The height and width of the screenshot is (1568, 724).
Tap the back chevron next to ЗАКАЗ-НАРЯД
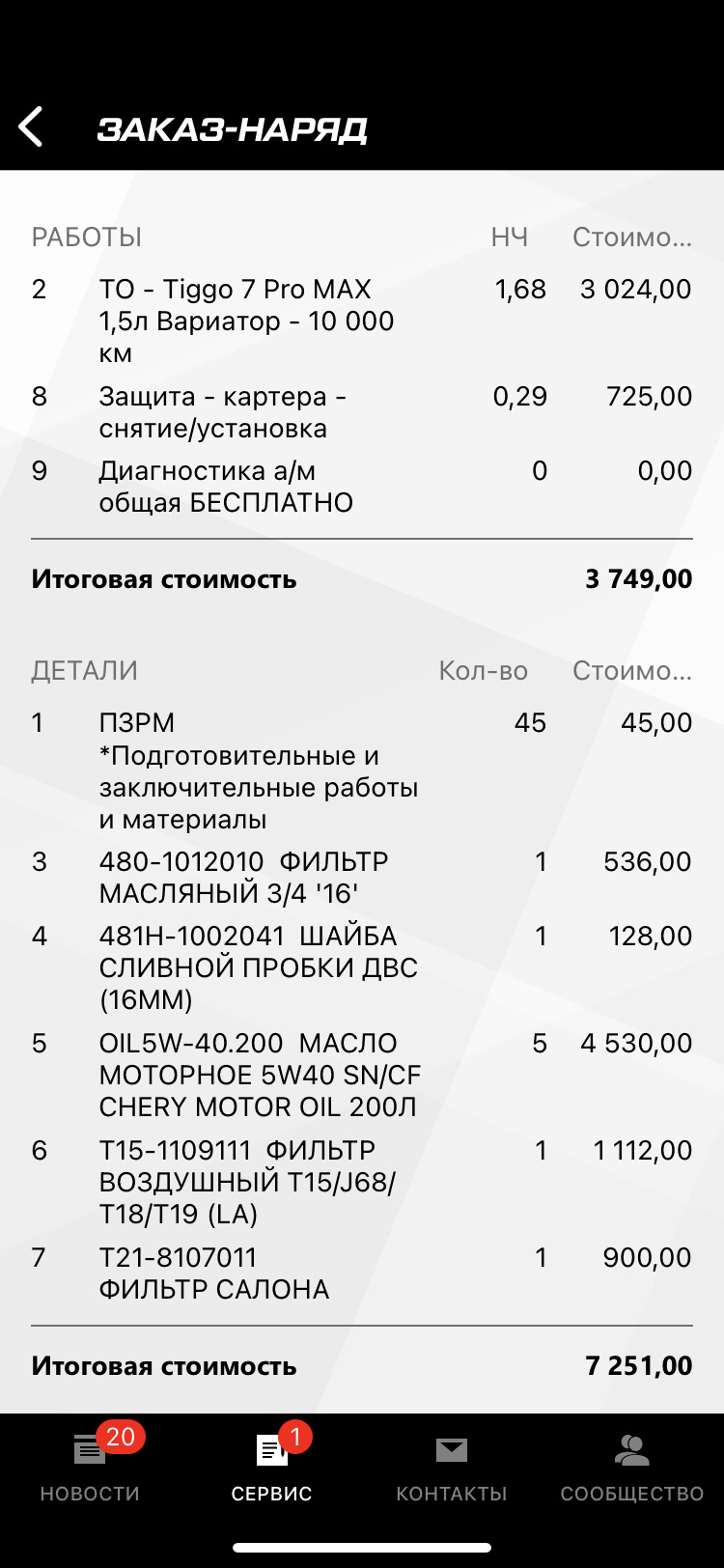coord(32,126)
